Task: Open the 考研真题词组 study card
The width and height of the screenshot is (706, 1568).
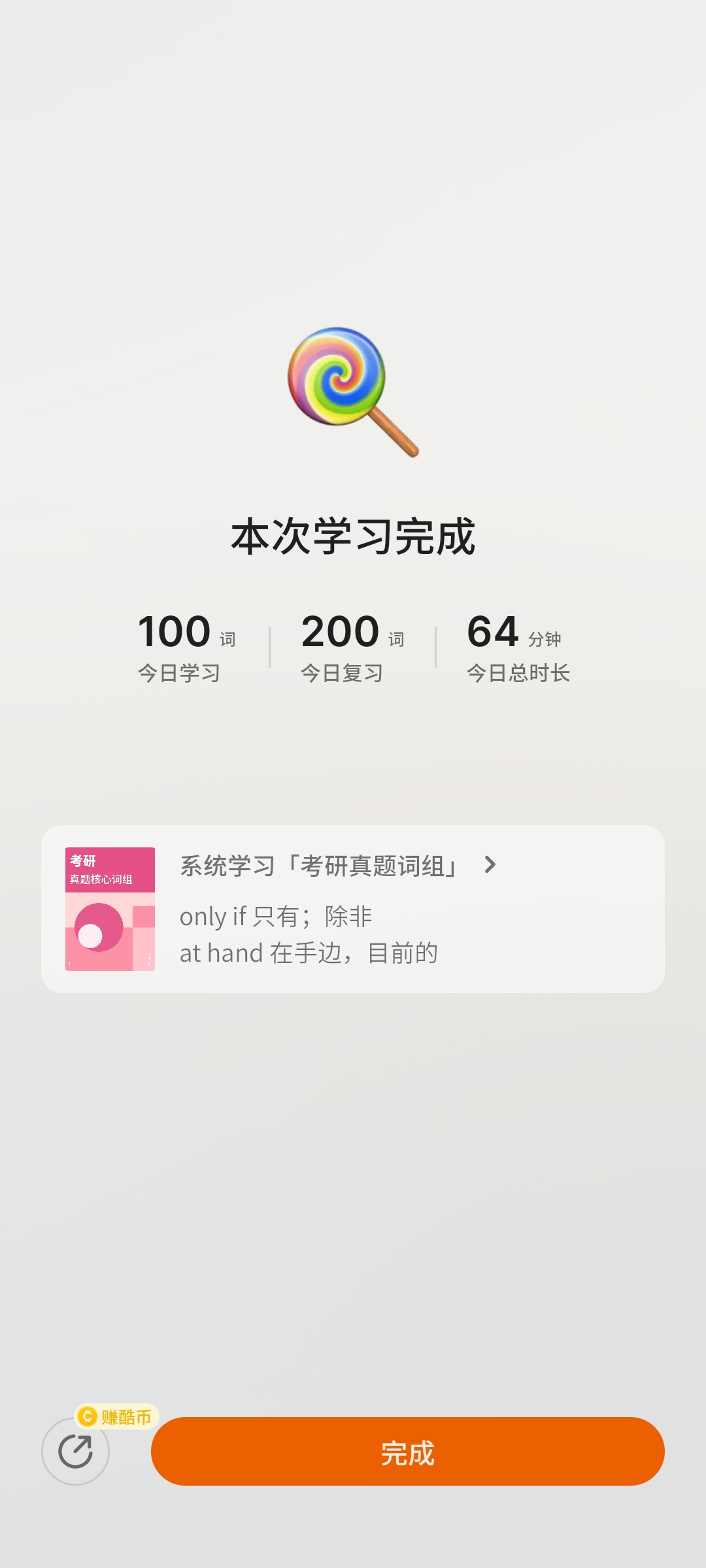Action: point(352,909)
